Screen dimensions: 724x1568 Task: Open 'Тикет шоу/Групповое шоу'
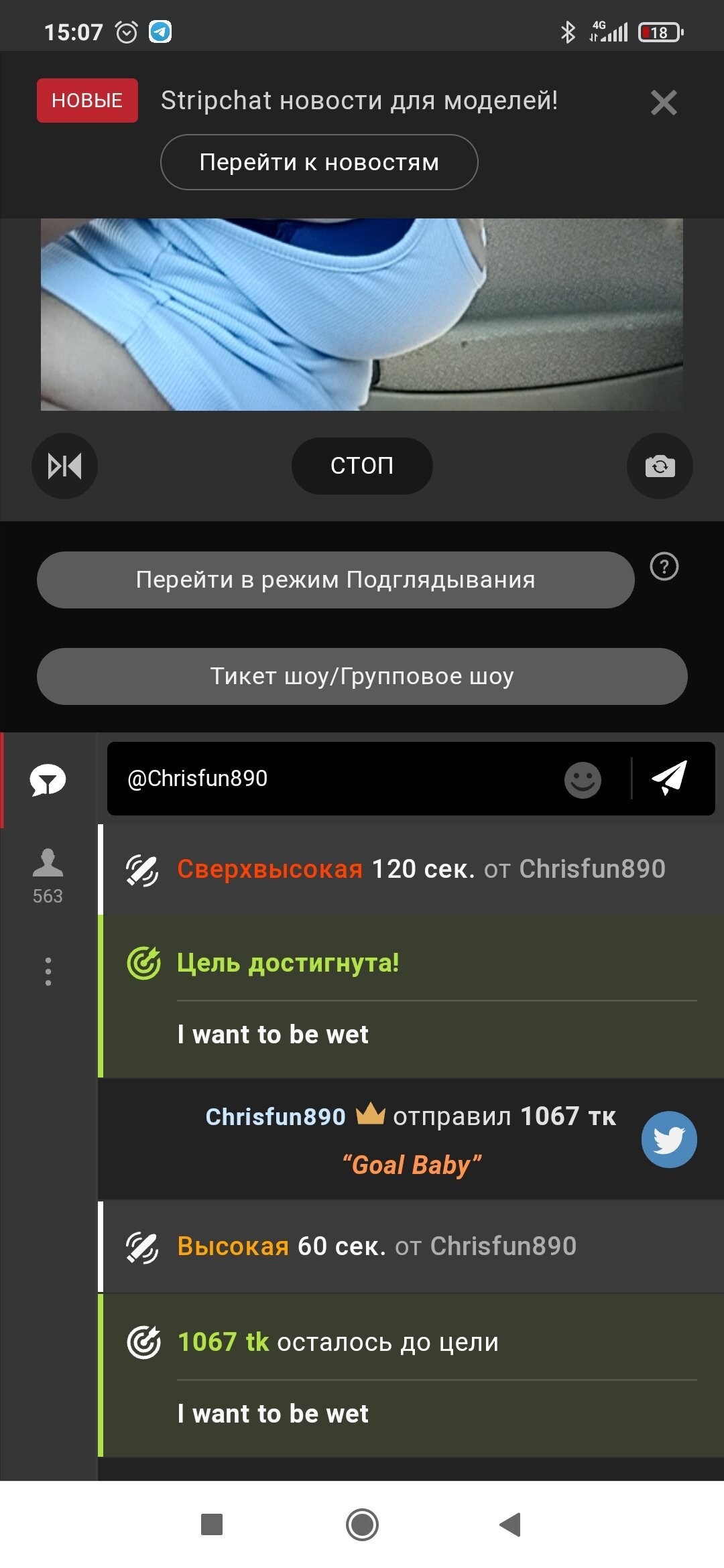coord(362,676)
